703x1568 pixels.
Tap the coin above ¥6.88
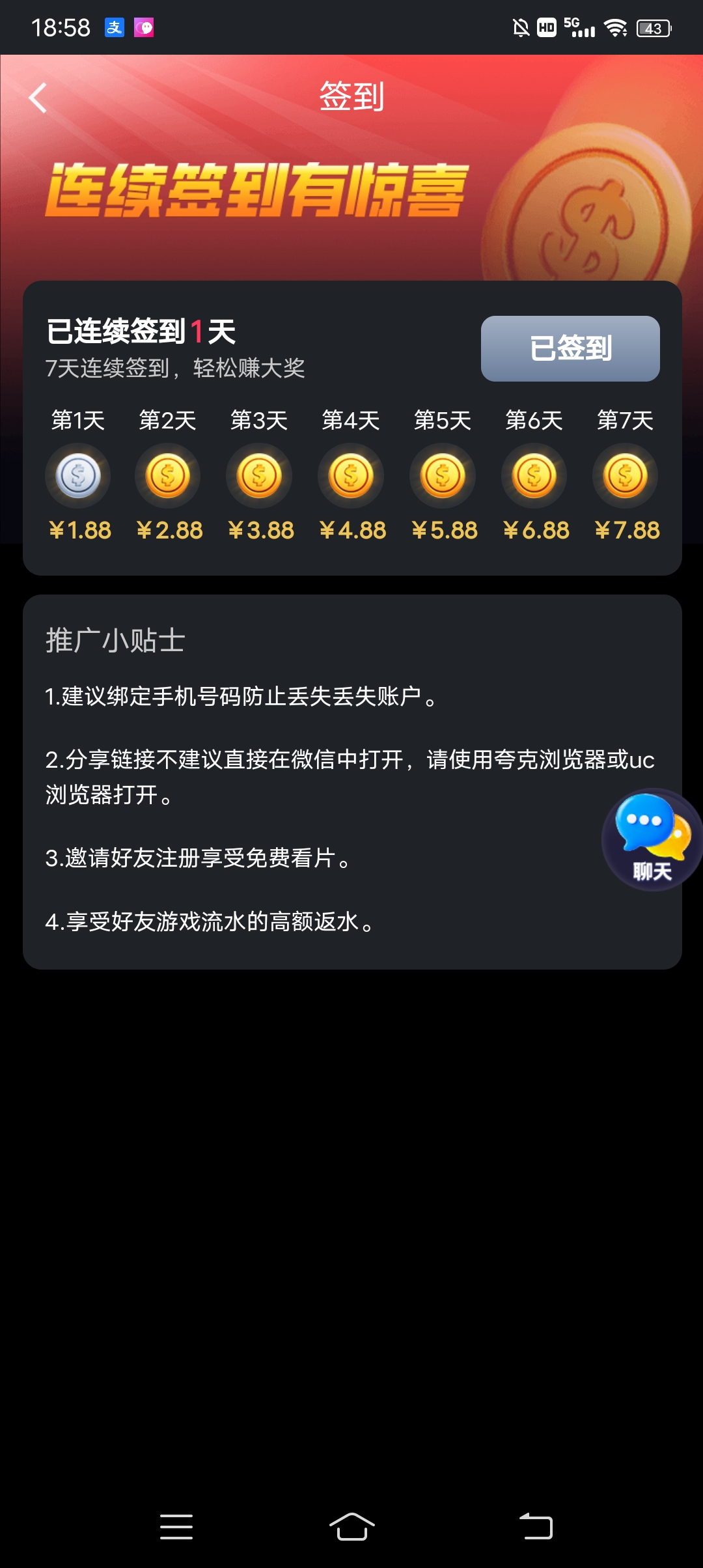click(534, 475)
